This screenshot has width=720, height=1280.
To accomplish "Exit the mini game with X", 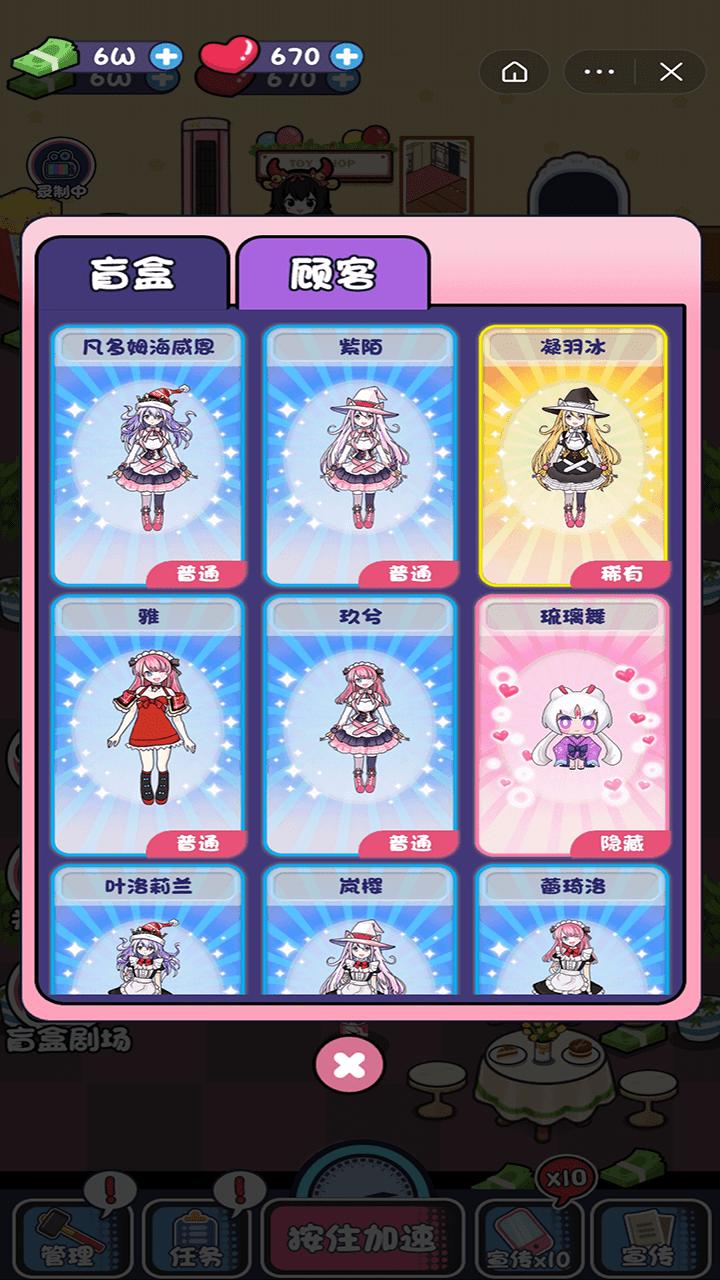I will click(x=671, y=72).
